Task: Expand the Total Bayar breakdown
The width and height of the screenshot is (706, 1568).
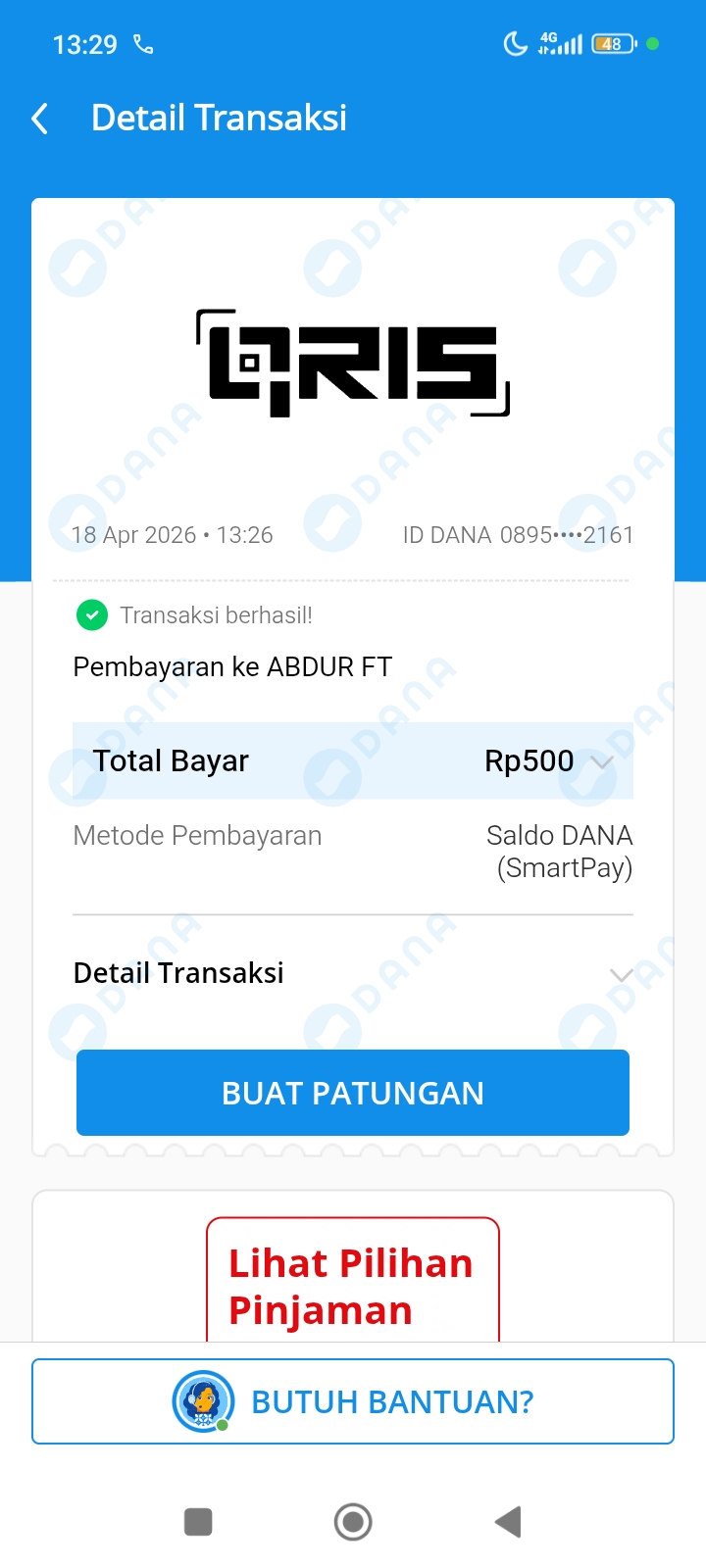Action: (602, 761)
